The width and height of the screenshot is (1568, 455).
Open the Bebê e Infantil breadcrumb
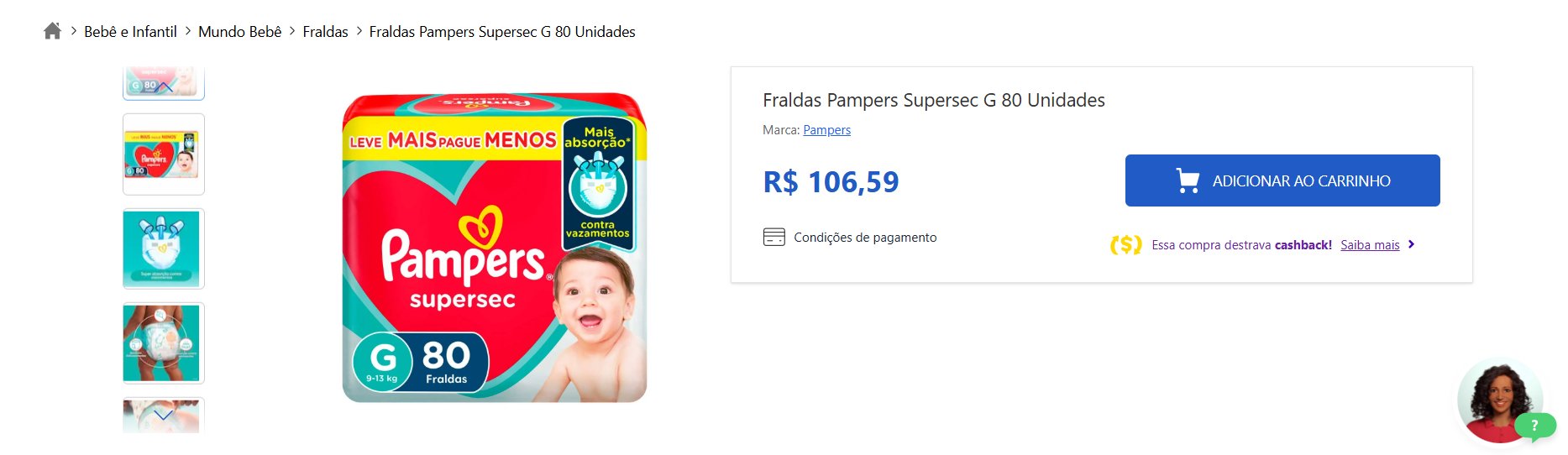(x=130, y=32)
